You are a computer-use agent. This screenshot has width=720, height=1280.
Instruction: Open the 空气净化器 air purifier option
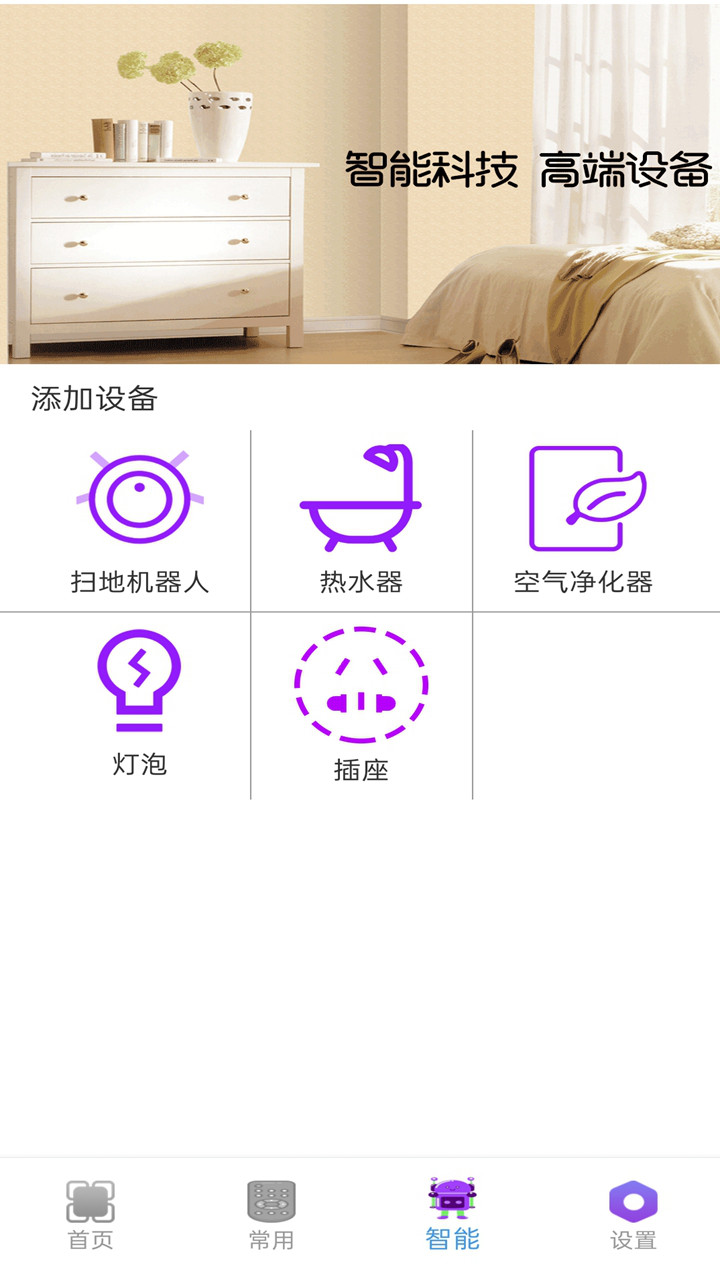(584, 520)
